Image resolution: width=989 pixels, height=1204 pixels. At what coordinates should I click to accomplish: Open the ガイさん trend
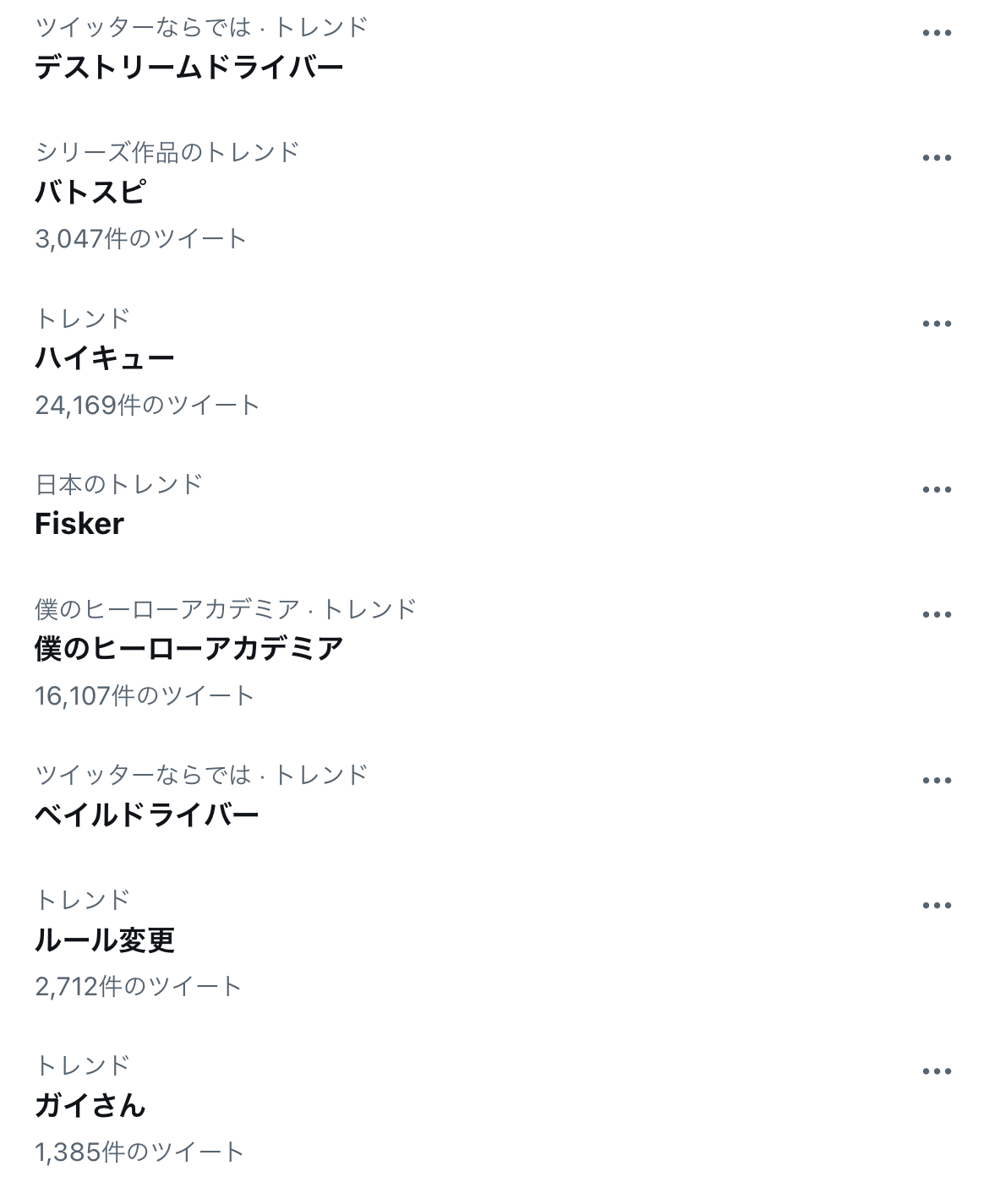tap(90, 1105)
